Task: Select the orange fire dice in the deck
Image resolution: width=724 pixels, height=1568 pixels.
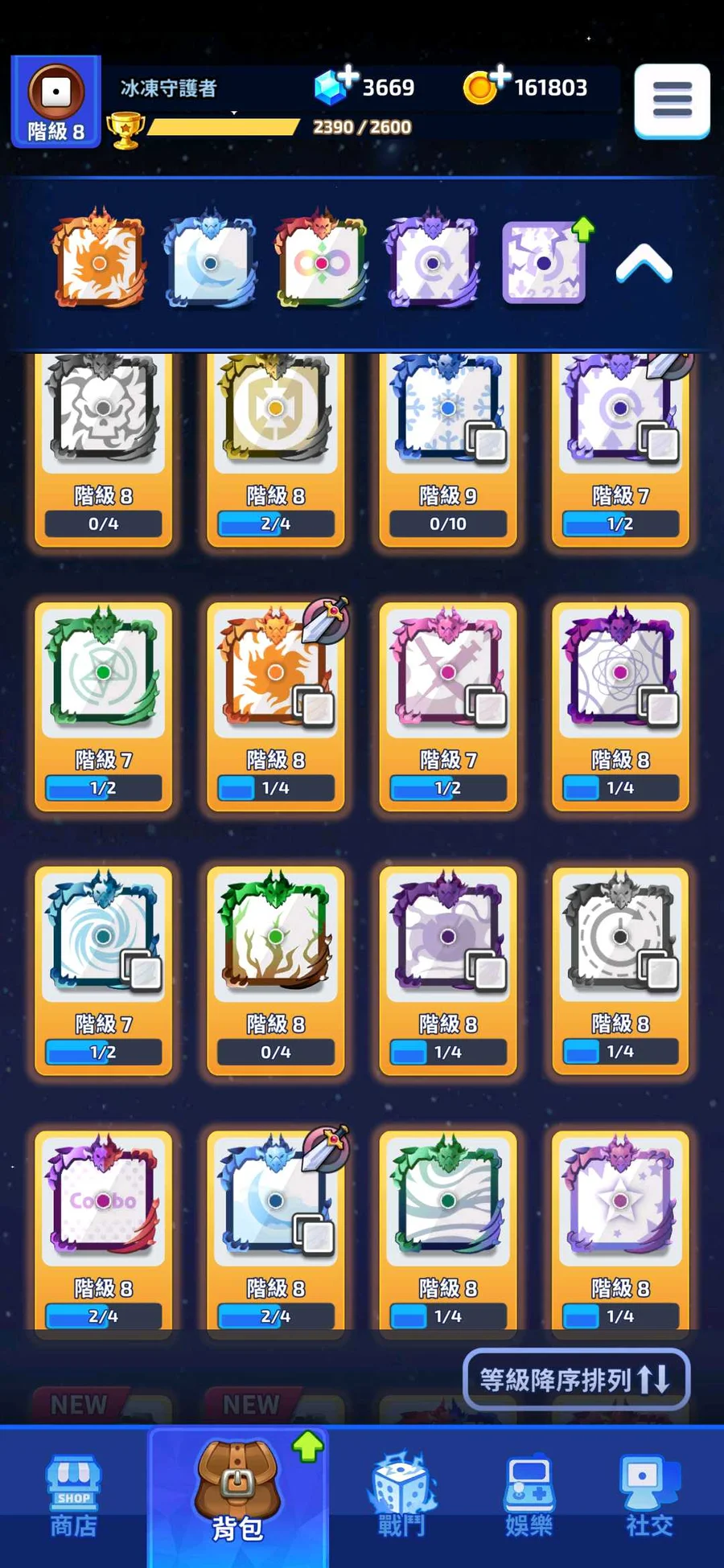Action: pyautogui.click(x=99, y=261)
